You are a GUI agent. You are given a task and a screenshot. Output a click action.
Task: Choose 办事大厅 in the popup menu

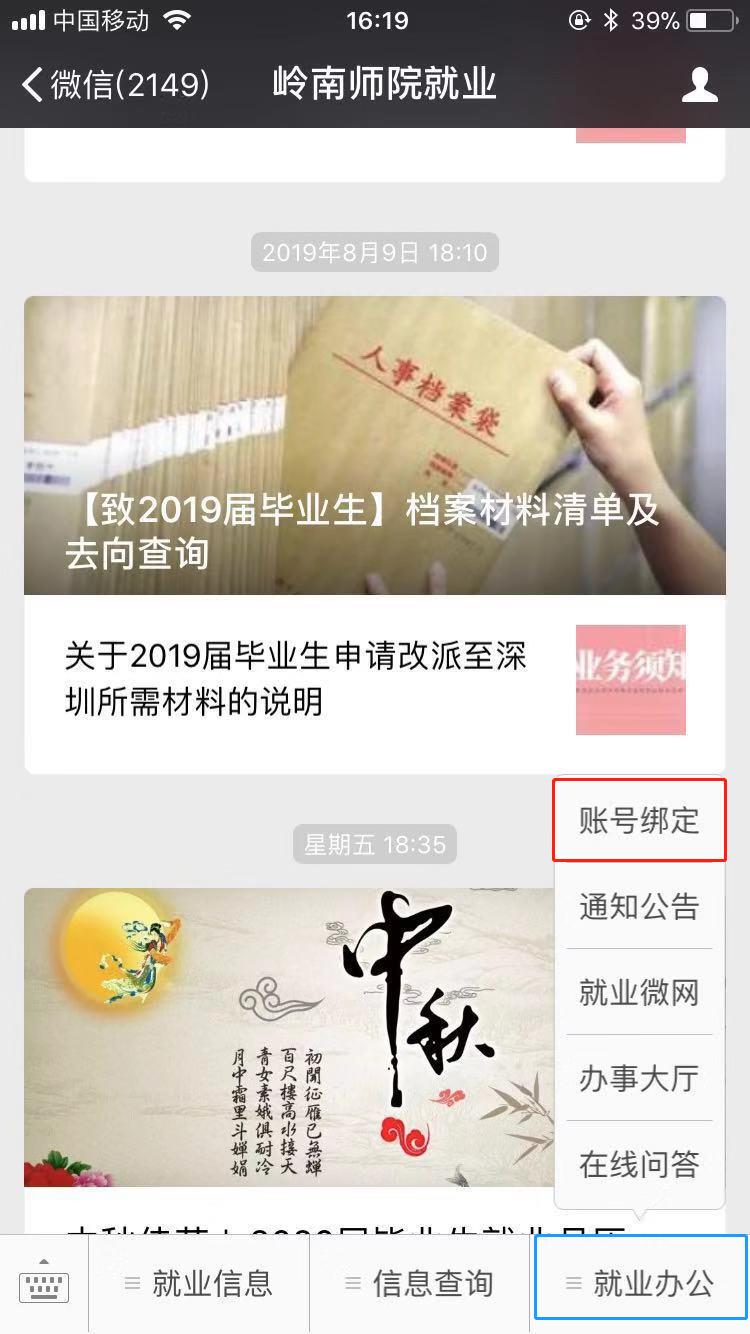point(639,1078)
